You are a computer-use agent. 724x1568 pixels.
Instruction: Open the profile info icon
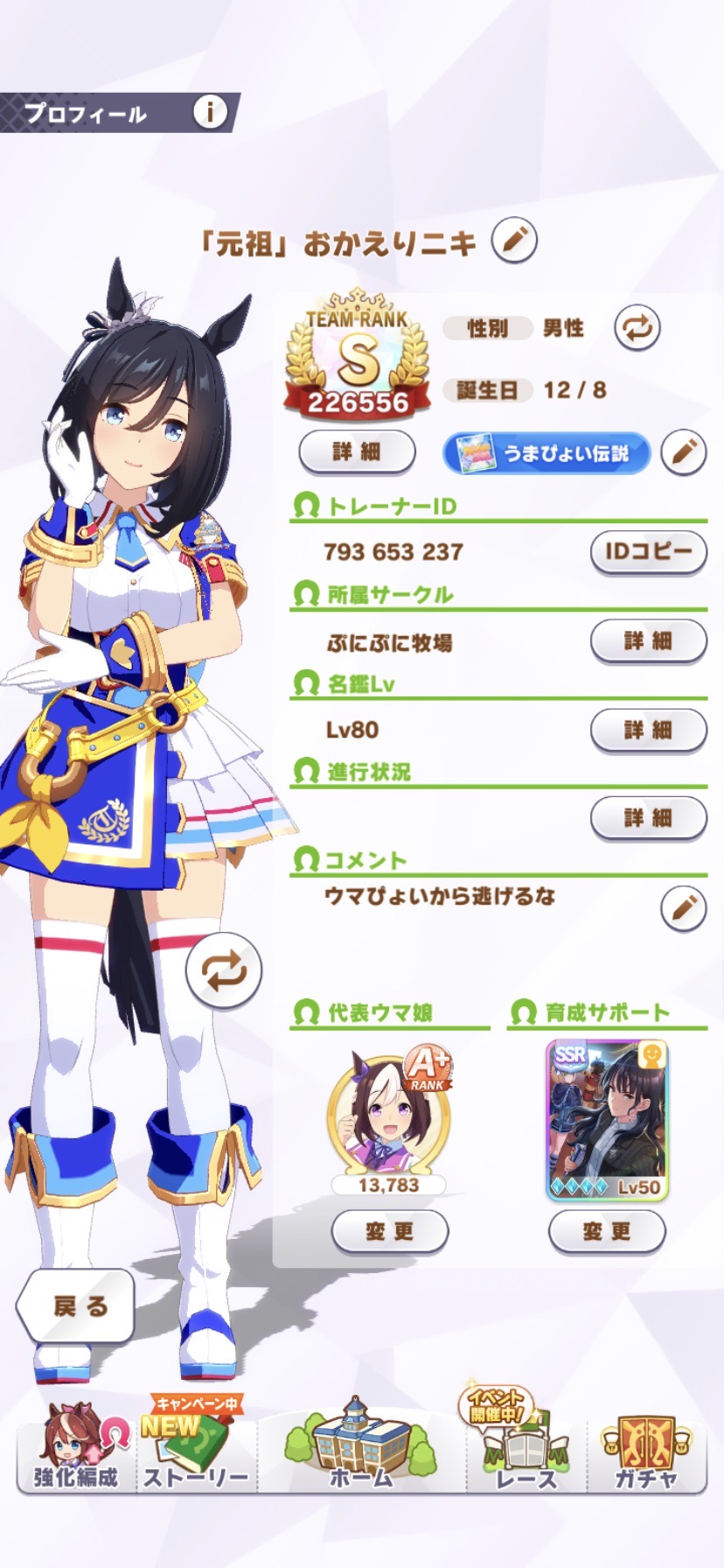pyautogui.click(x=210, y=112)
